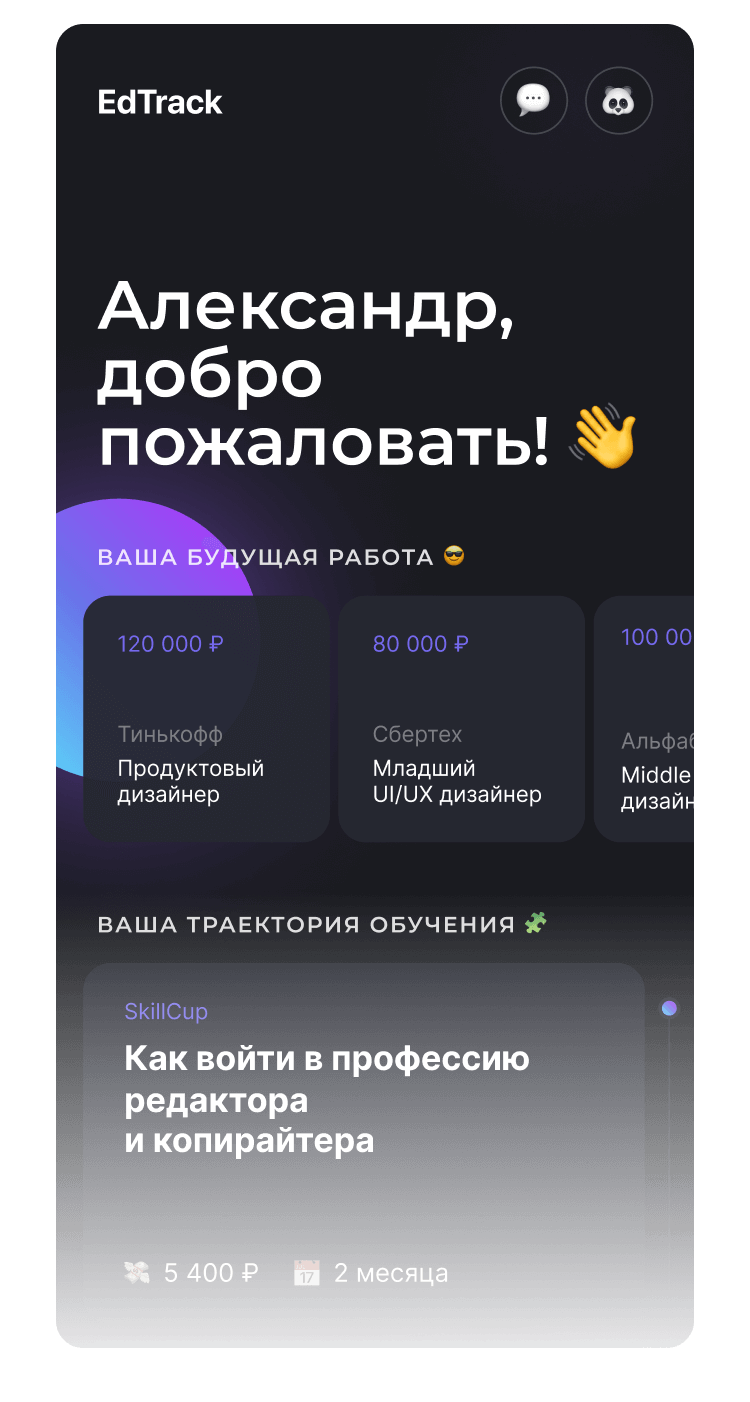750x1402 pixels.
Task: Open the panda profile avatar
Action: point(619,100)
